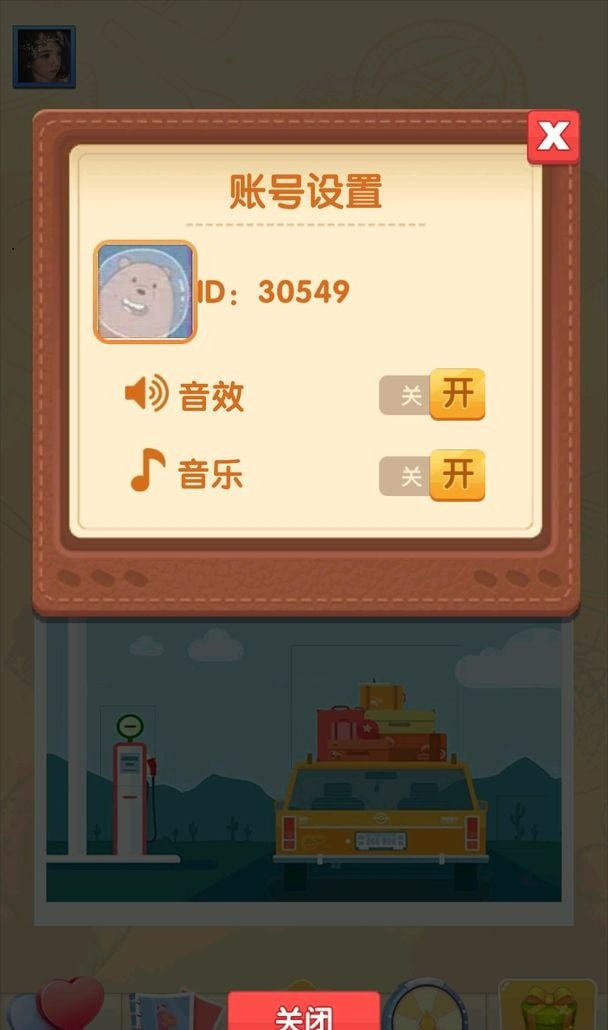The image size is (608, 1030).
Task: Close the account settings dialog with X
Action: tap(553, 137)
